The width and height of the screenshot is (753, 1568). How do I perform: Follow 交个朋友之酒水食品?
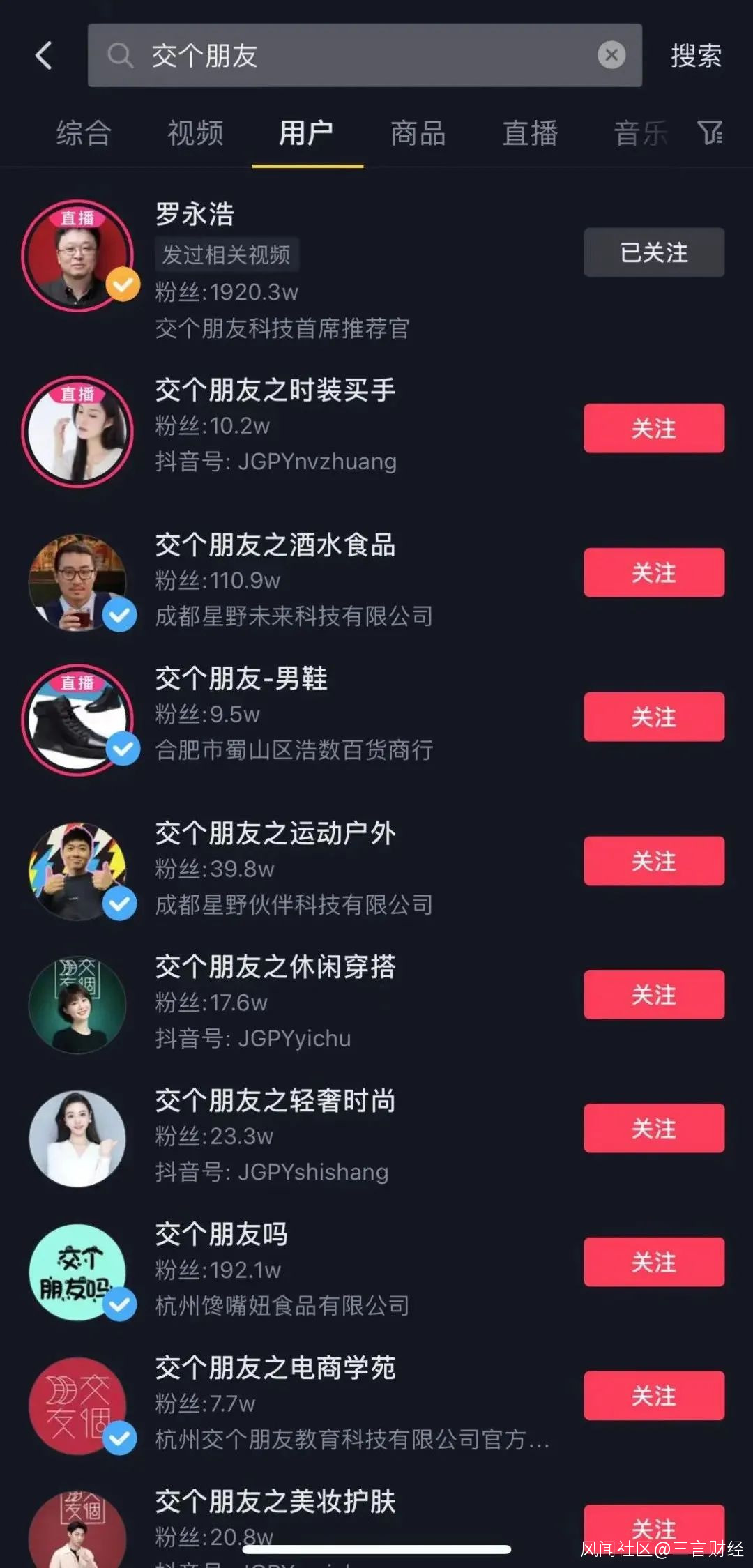coord(653,572)
